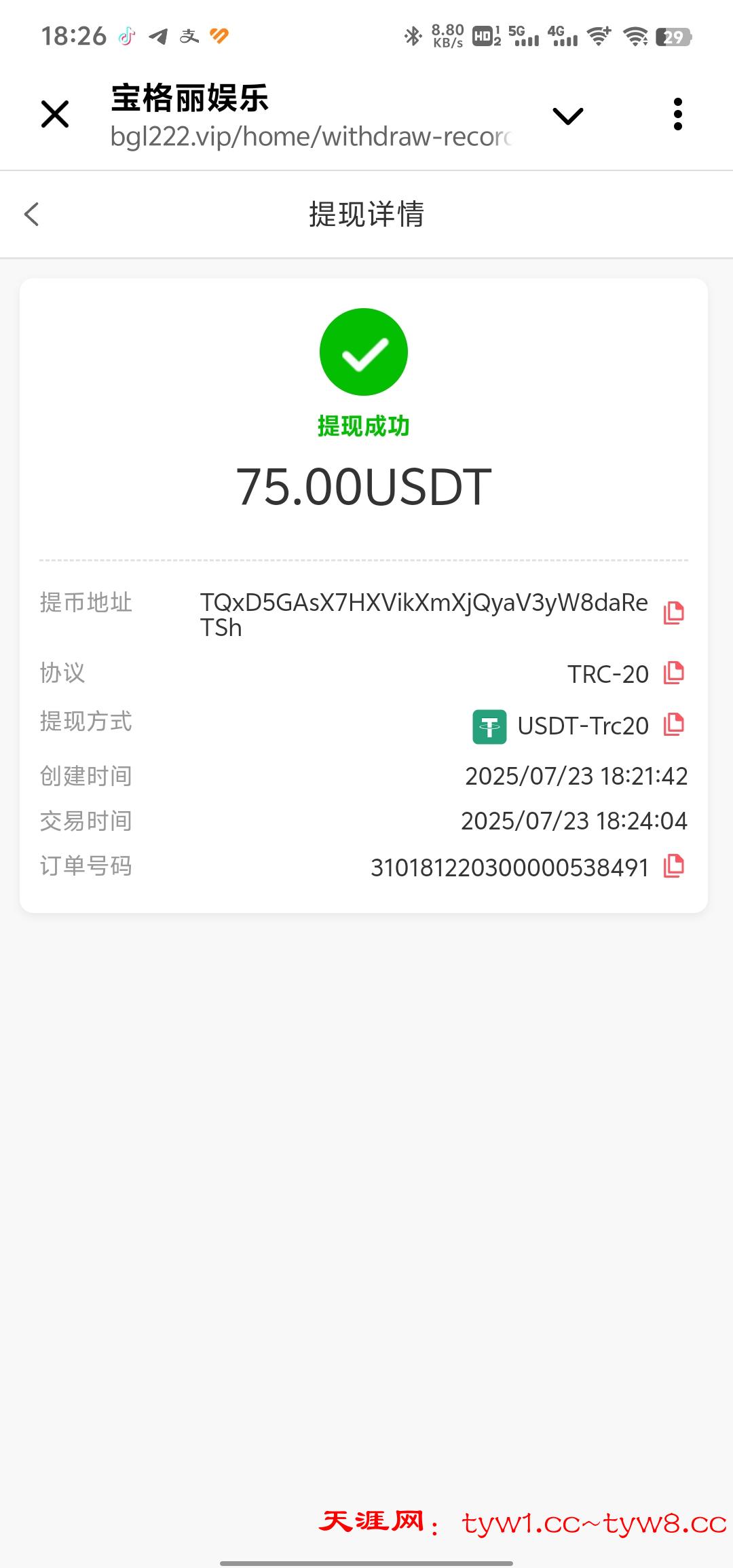Image resolution: width=733 pixels, height=1568 pixels.
Task: Tap the green success checkmark icon
Action: (x=364, y=351)
